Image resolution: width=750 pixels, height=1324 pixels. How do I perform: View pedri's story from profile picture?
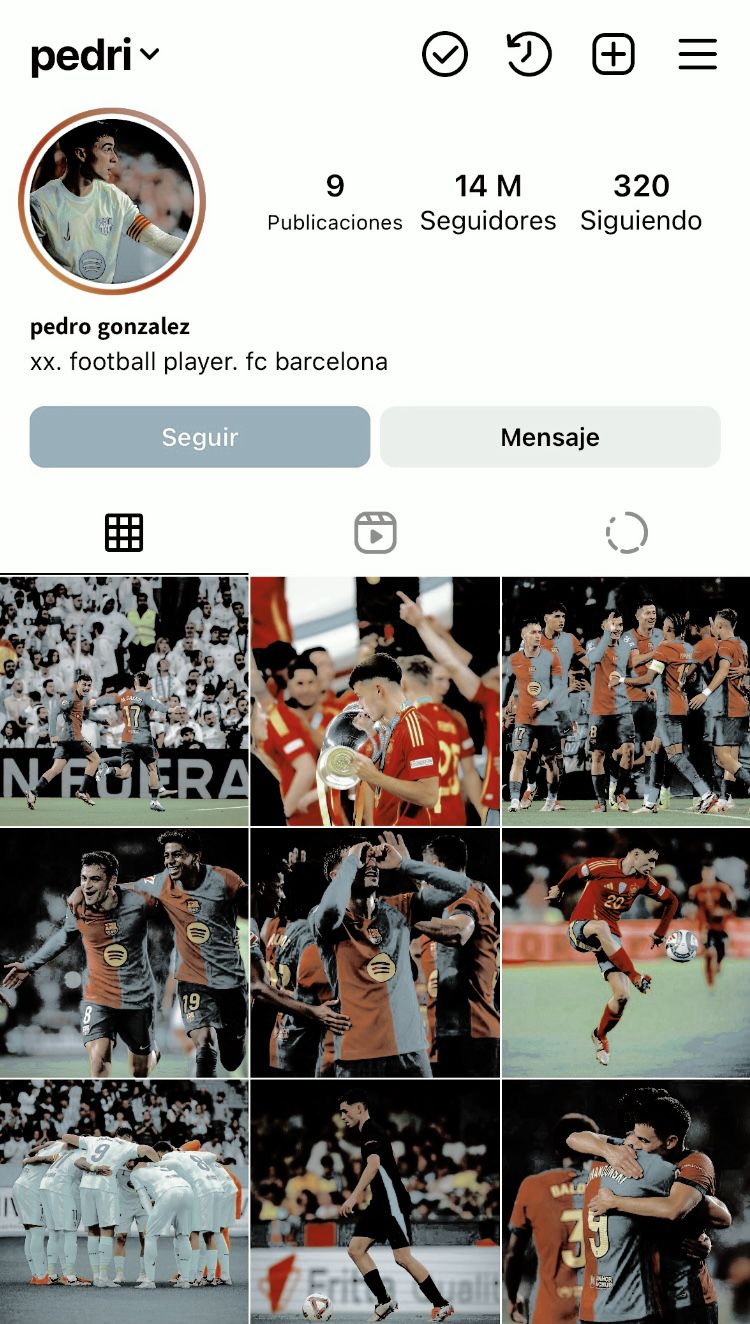point(112,201)
